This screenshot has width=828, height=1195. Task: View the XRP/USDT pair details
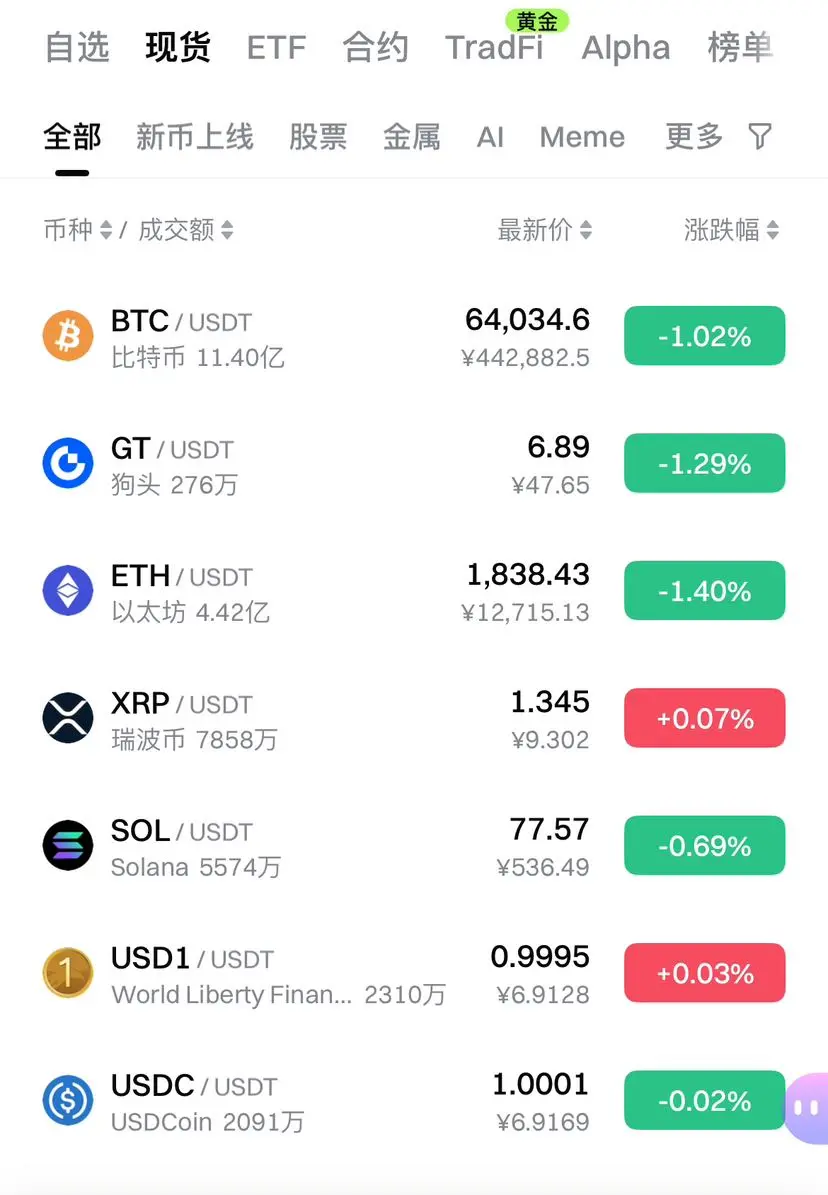[300, 719]
